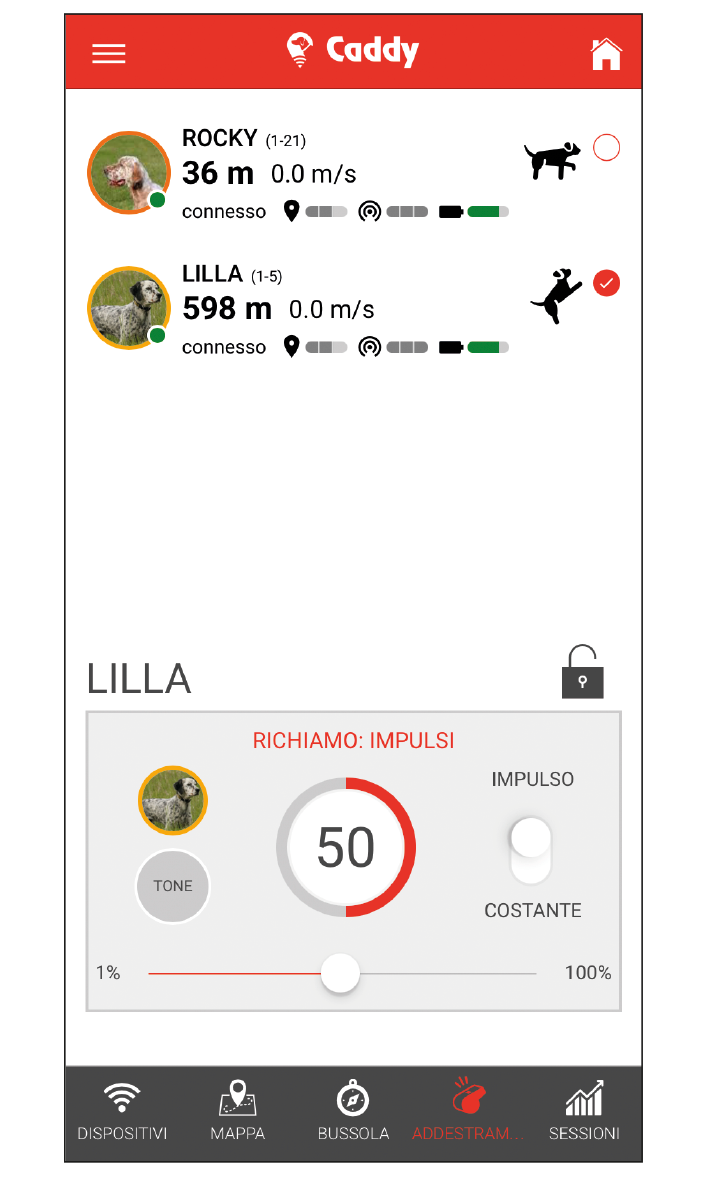Viewport: 727px width, 1200px height.
Task: Deselect LILLA's checked radio button
Action: [606, 283]
